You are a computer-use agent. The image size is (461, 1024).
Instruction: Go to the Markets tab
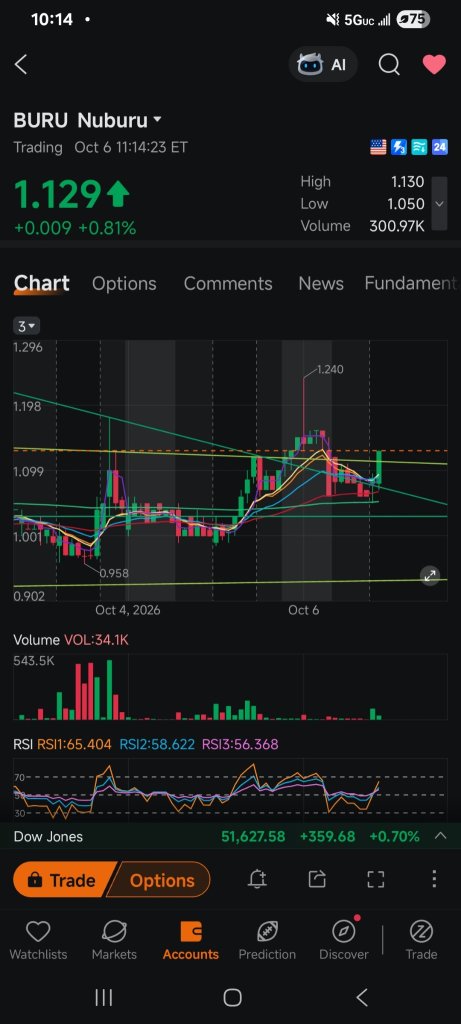click(114, 941)
